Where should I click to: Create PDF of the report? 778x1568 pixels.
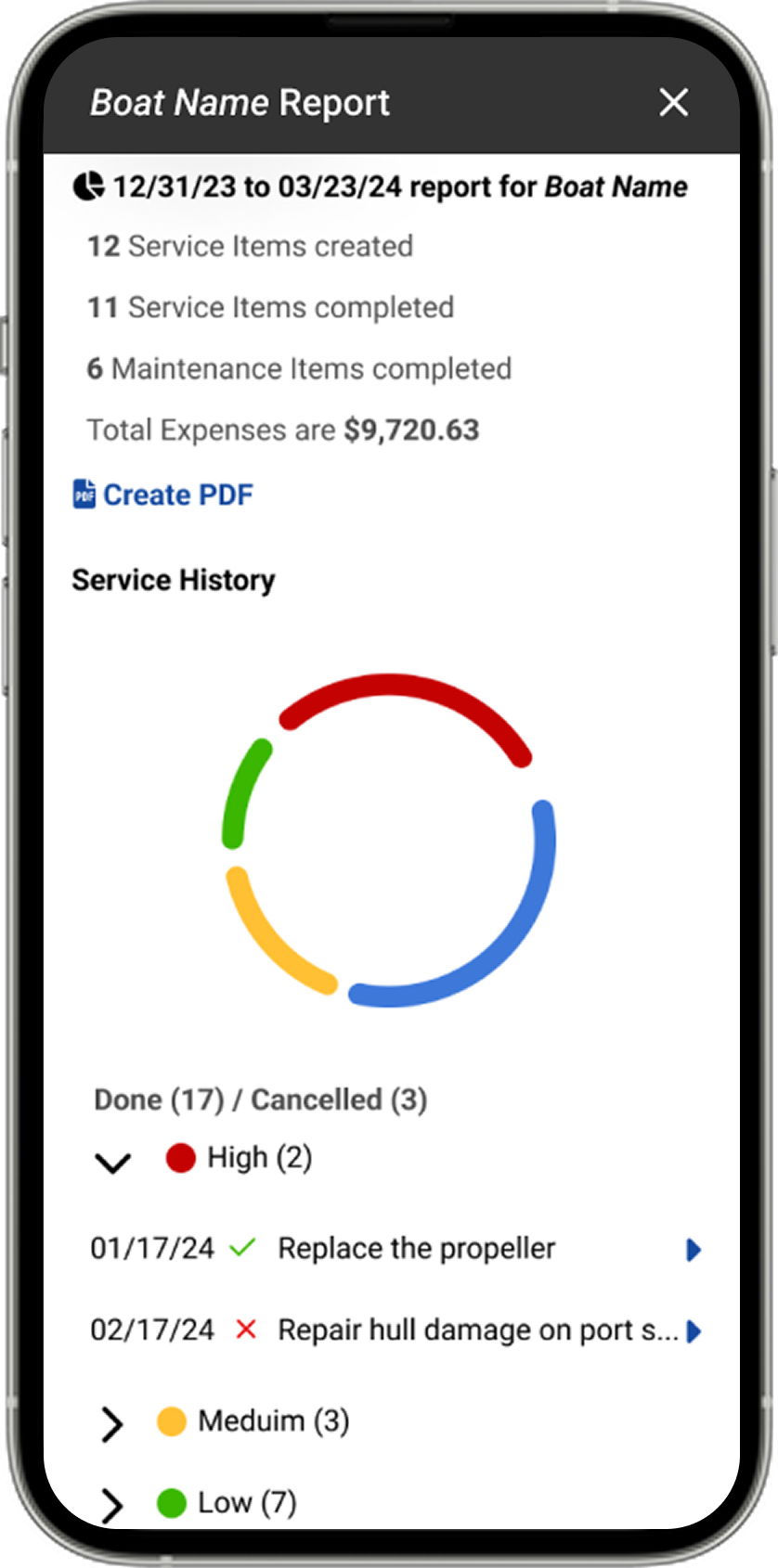coord(163,495)
